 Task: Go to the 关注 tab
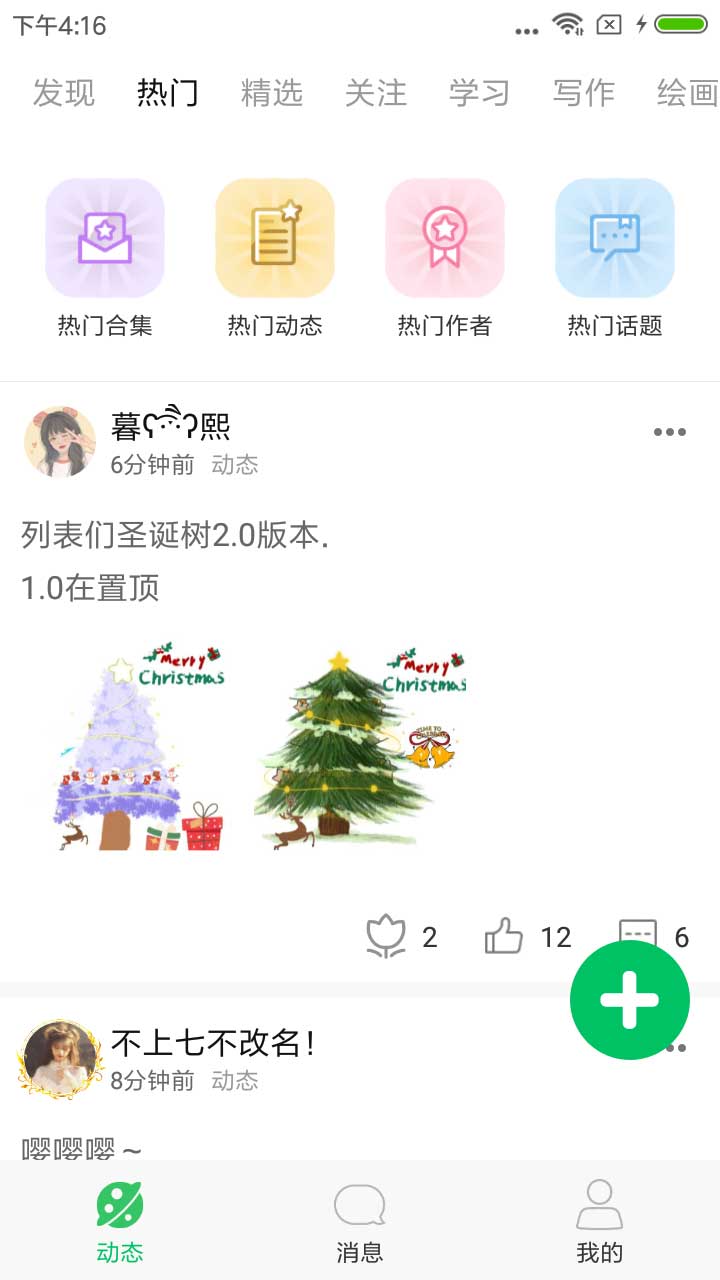coord(375,93)
